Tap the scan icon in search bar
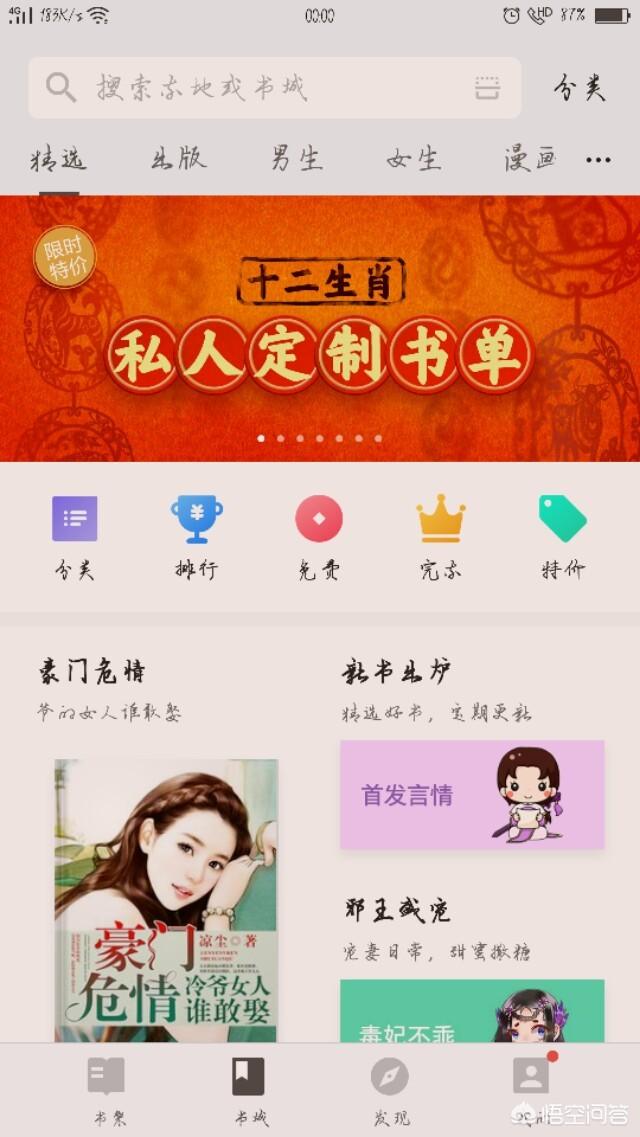Image resolution: width=640 pixels, height=1137 pixels. click(487, 88)
